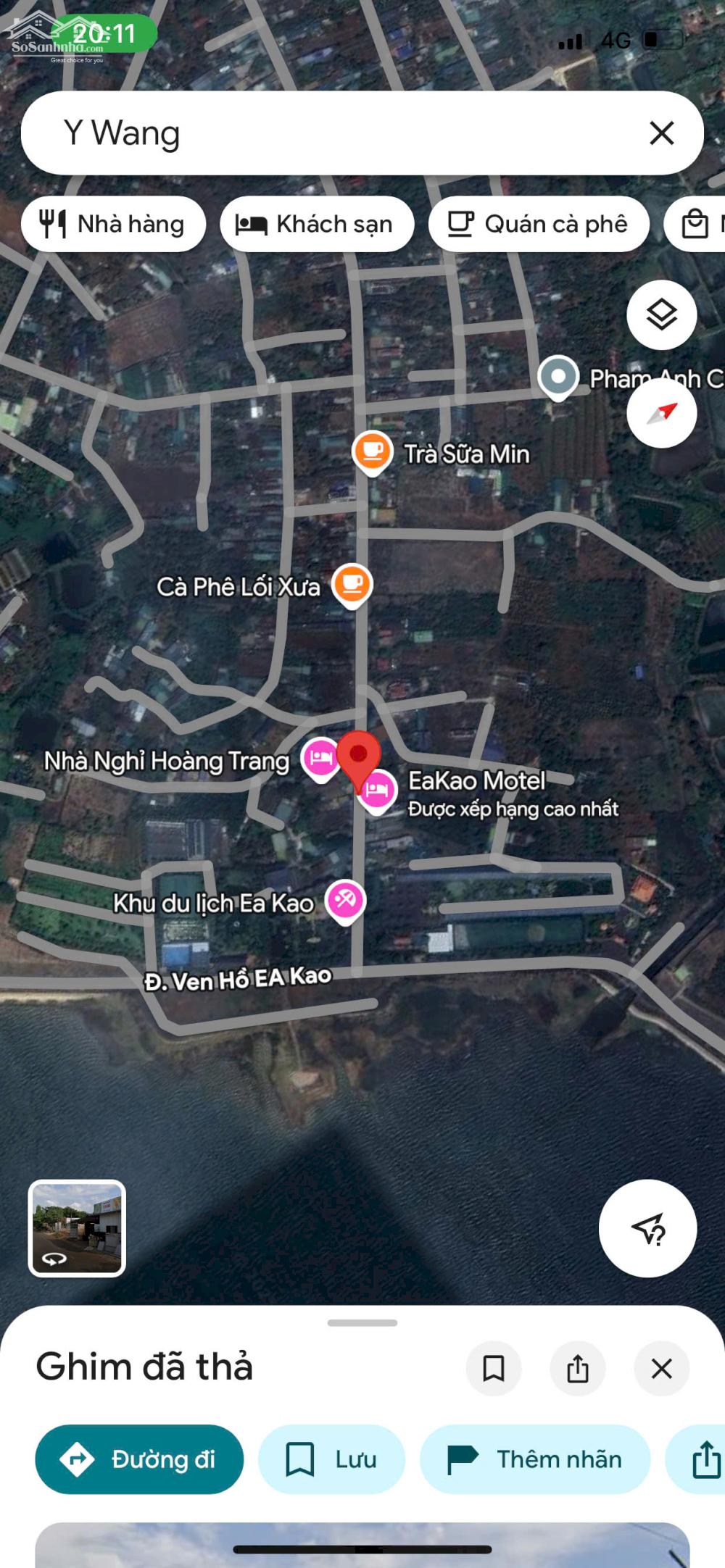
Task: Tap the Khu du lịch Ea Kao marker
Action: [x=345, y=901]
